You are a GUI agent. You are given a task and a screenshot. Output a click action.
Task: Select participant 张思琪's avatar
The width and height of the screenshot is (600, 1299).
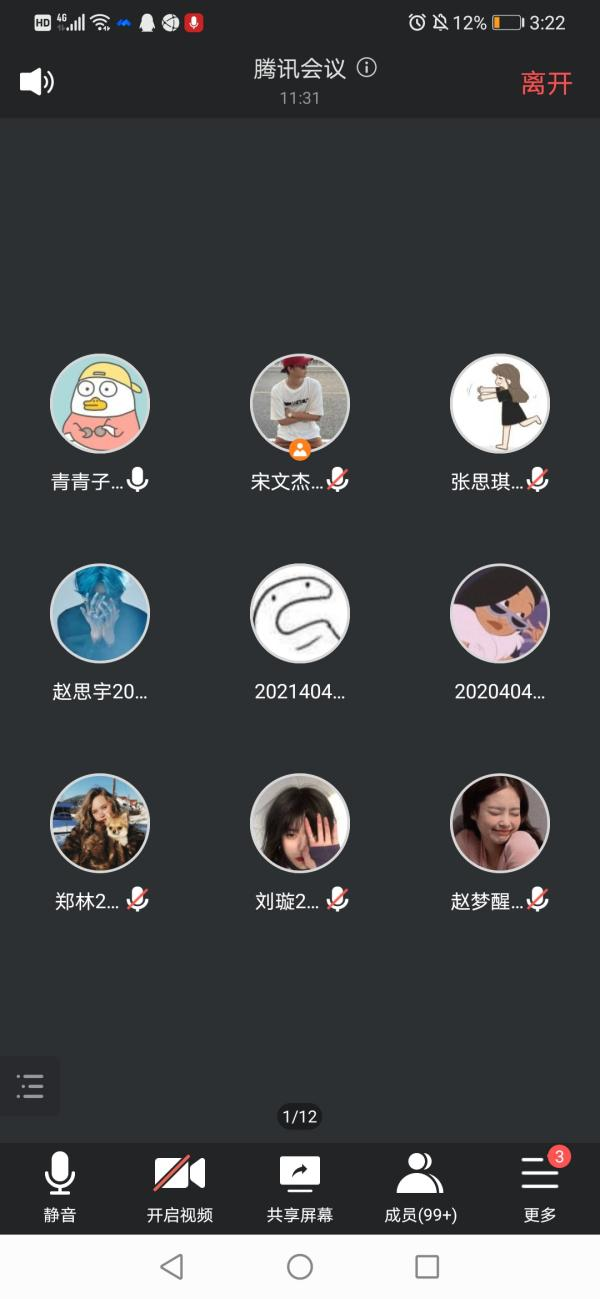[x=500, y=404]
